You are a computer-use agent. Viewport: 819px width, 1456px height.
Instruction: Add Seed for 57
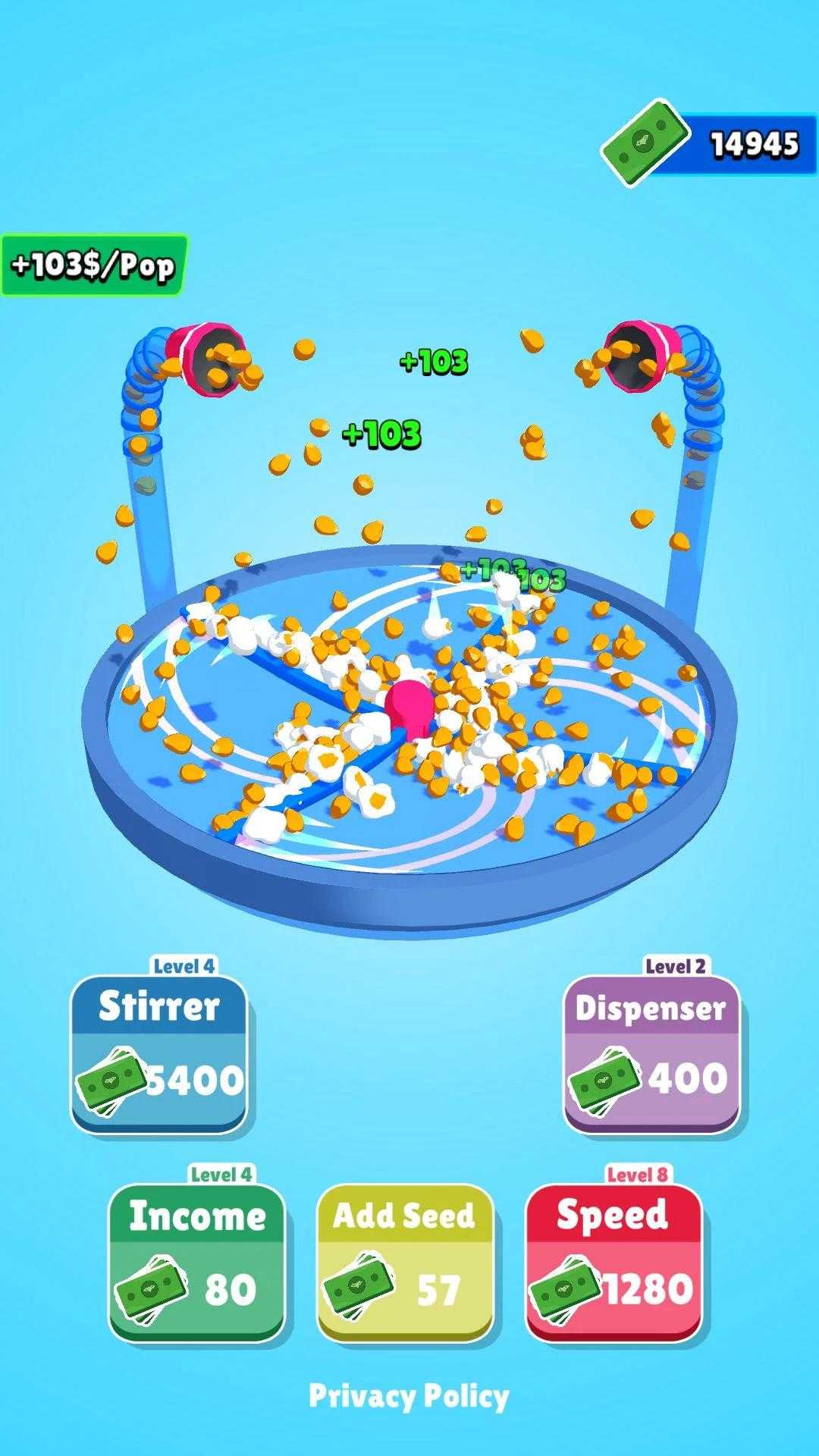[x=405, y=1263]
